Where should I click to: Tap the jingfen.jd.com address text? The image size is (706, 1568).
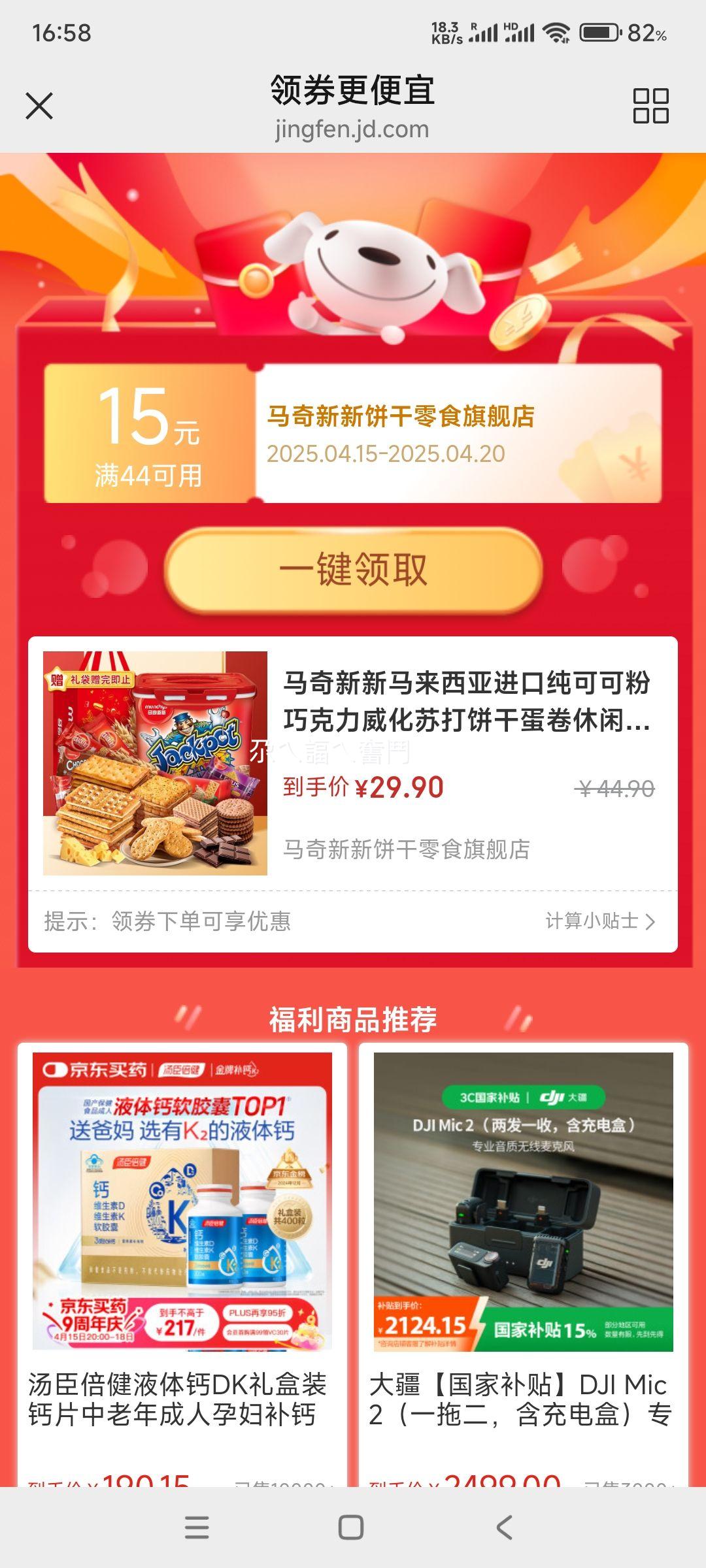[353, 129]
